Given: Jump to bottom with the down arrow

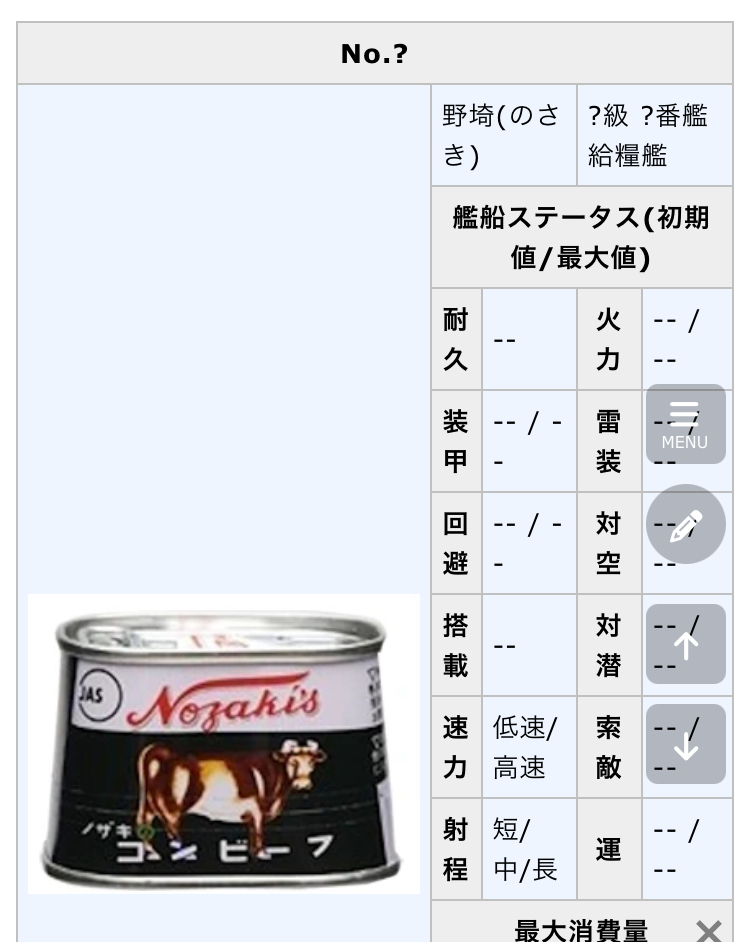Looking at the screenshot, I should pos(685,744).
